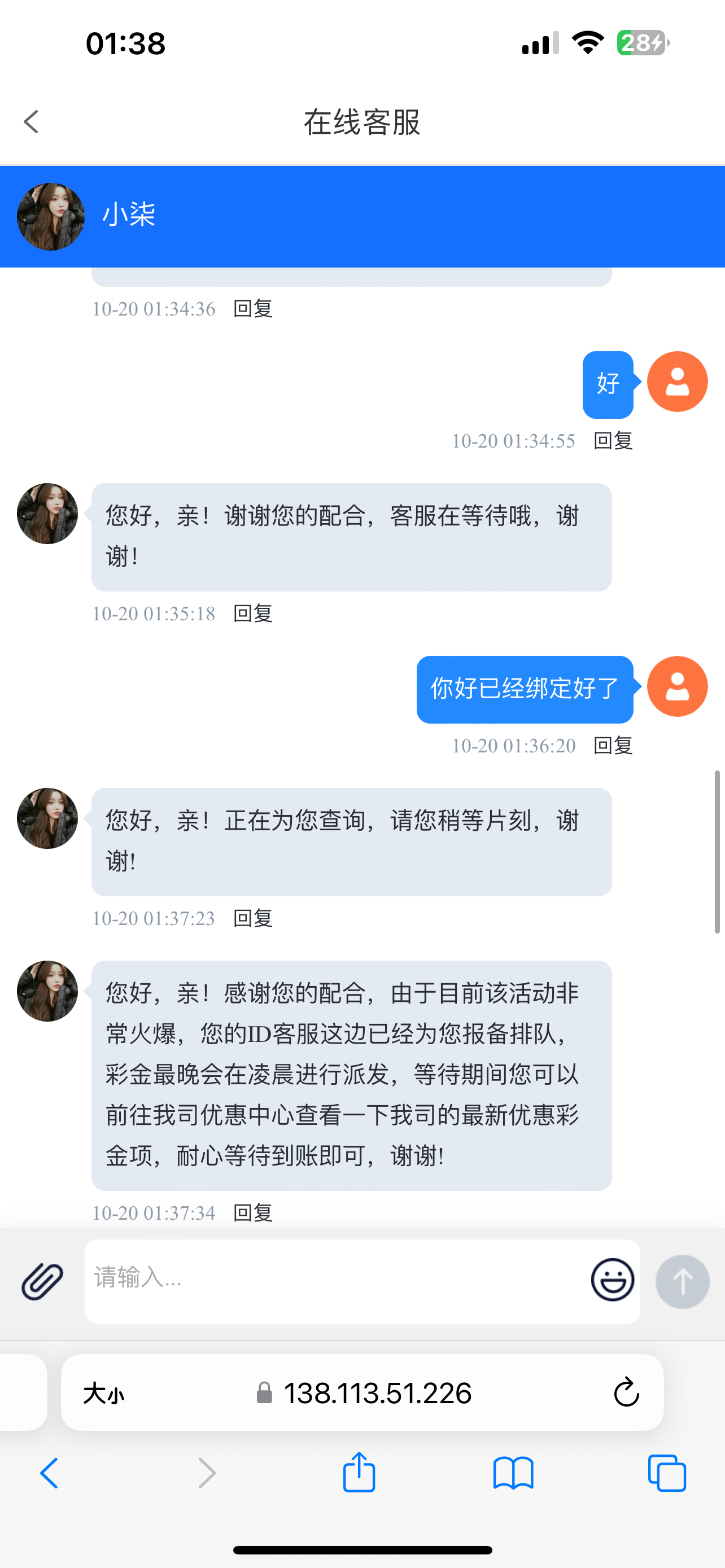The image size is (725, 1568).
Task: Tap 回复 under the 01:35:18 message
Action: [x=252, y=614]
